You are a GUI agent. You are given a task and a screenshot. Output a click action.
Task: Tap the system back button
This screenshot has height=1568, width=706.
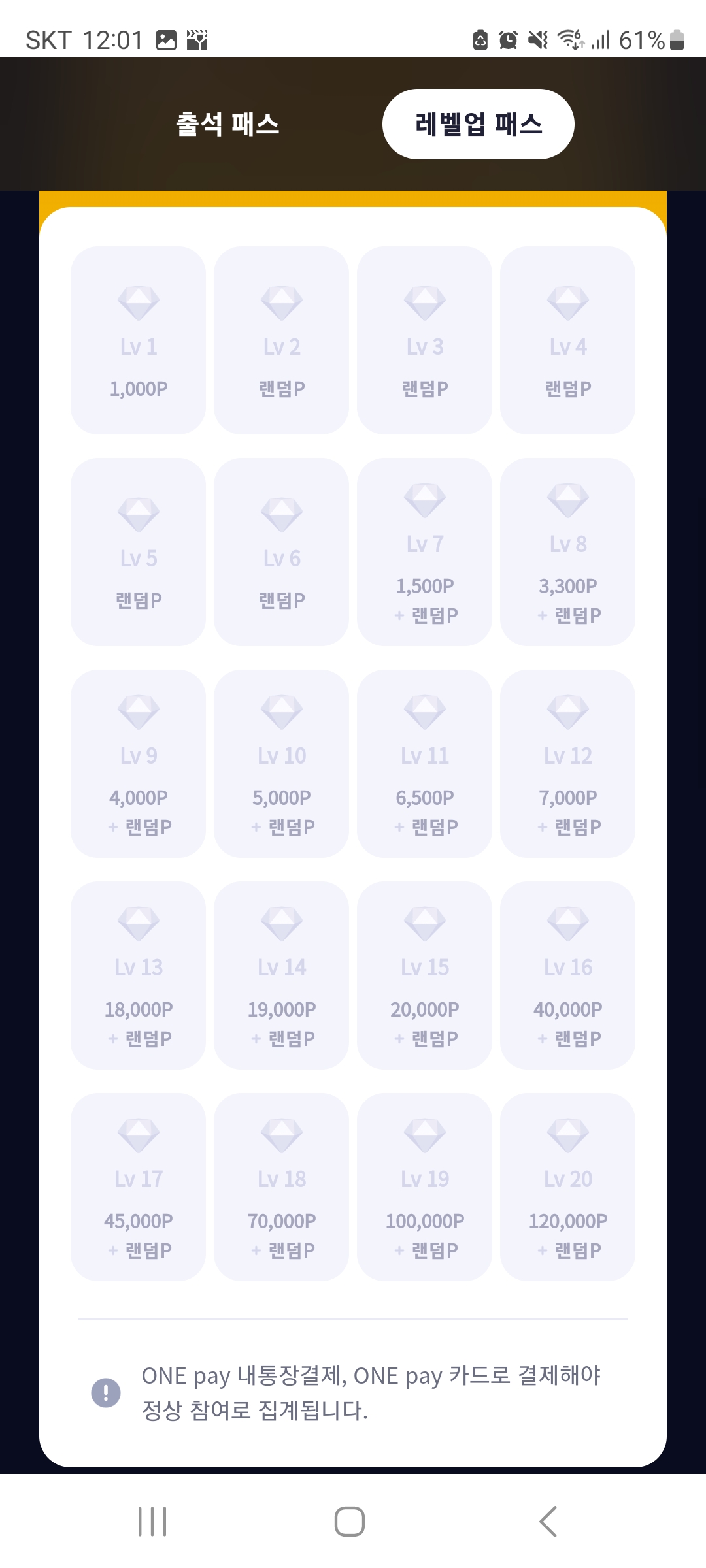tap(548, 1522)
